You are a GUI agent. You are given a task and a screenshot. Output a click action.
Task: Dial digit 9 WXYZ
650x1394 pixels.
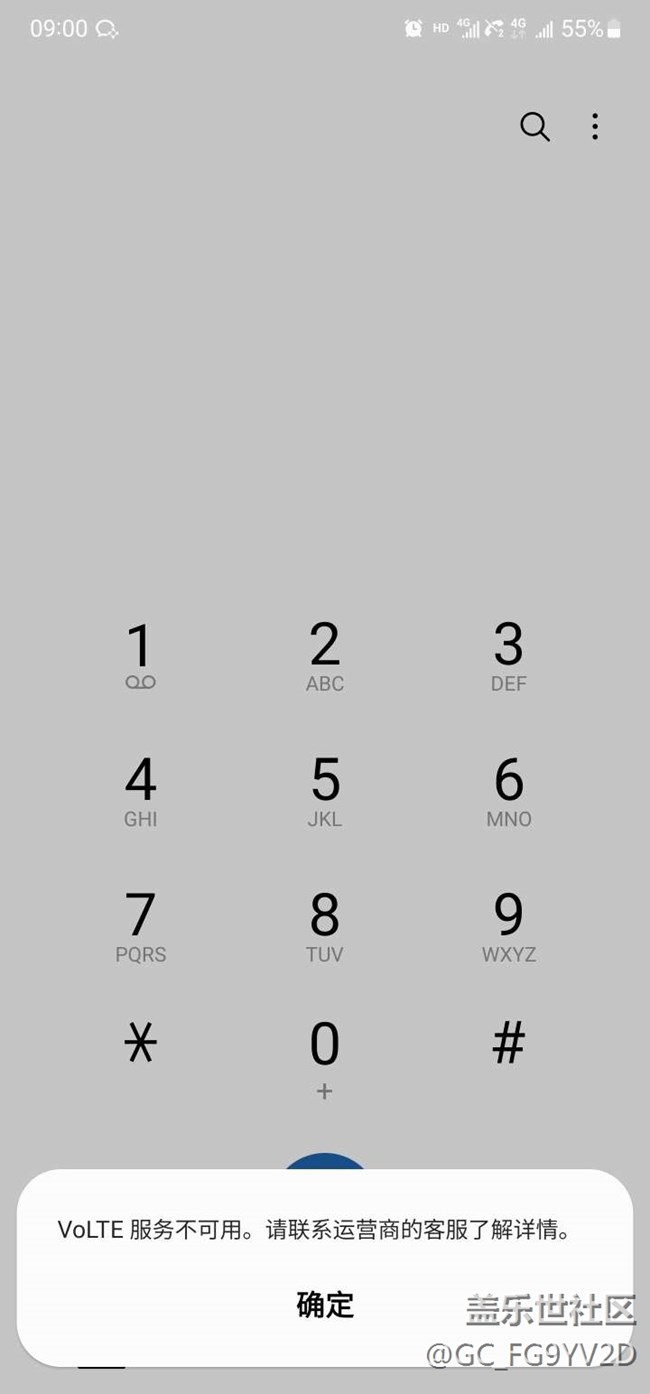tap(509, 926)
